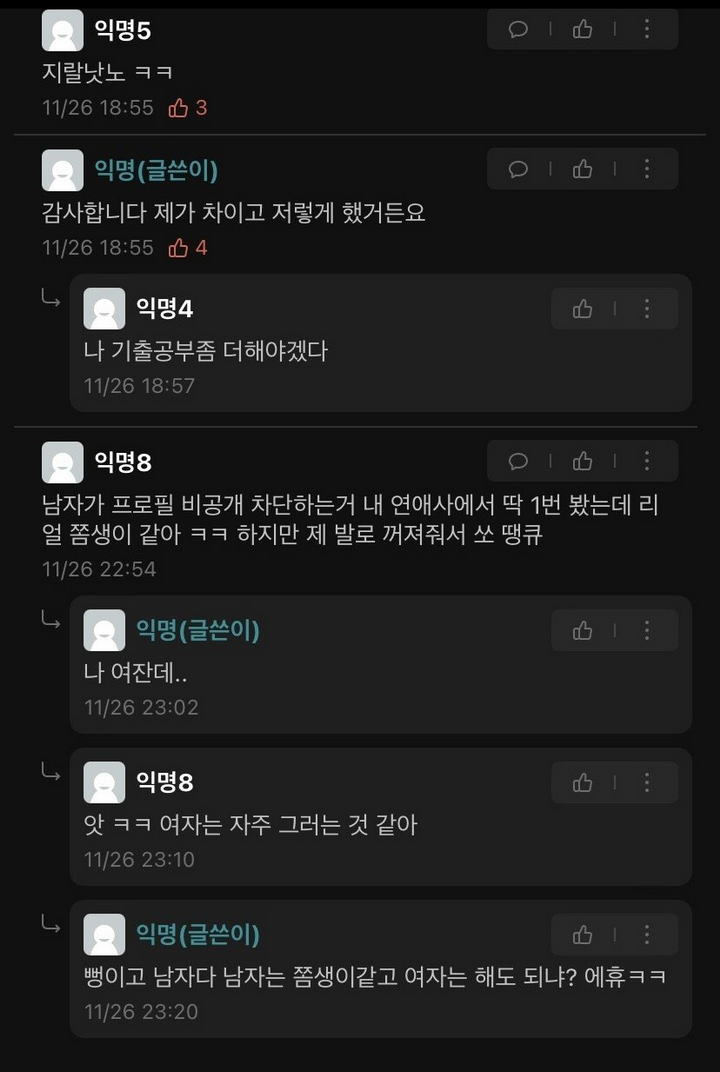The width and height of the screenshot is (720, 1072).
Task: Open more options on '감사합니다' comment
Action: [646, 169]
